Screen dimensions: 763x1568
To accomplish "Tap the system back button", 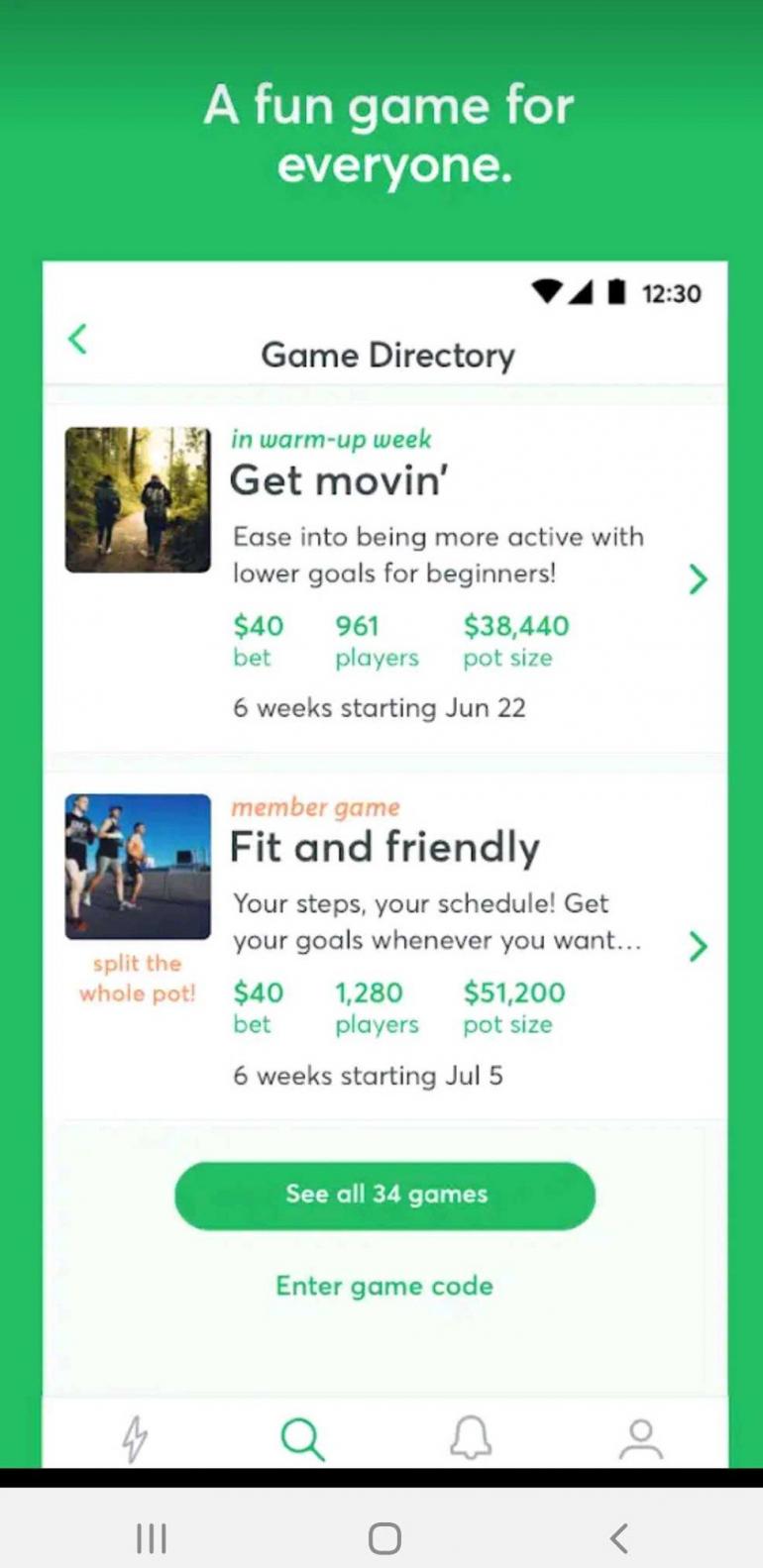I will pos(619,1537).
